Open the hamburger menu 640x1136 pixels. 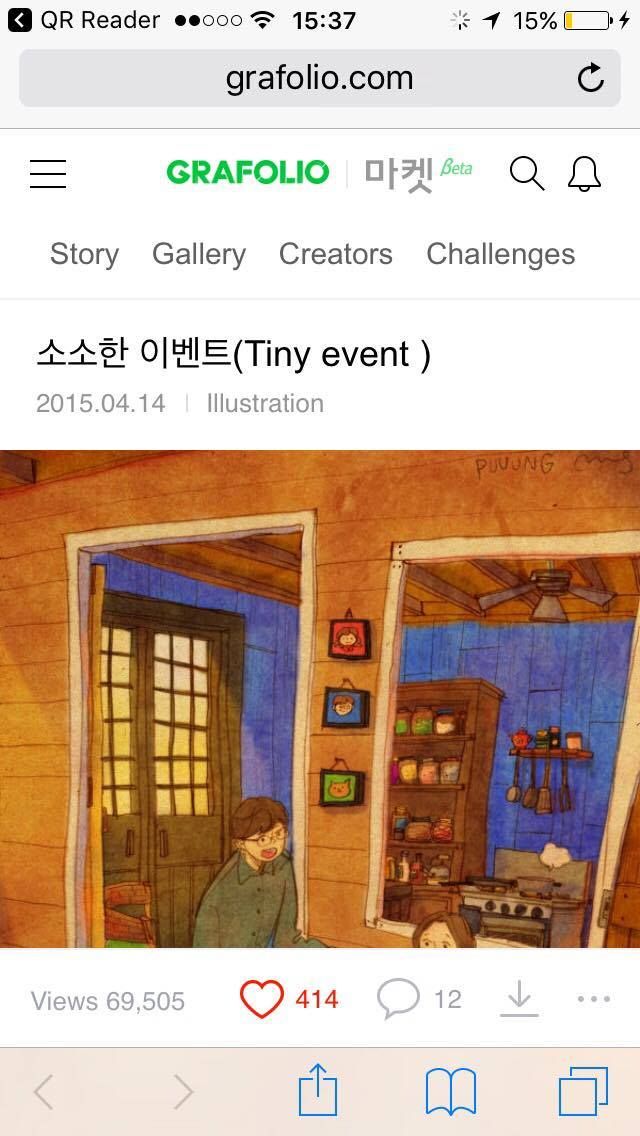(x=48, y=174)
